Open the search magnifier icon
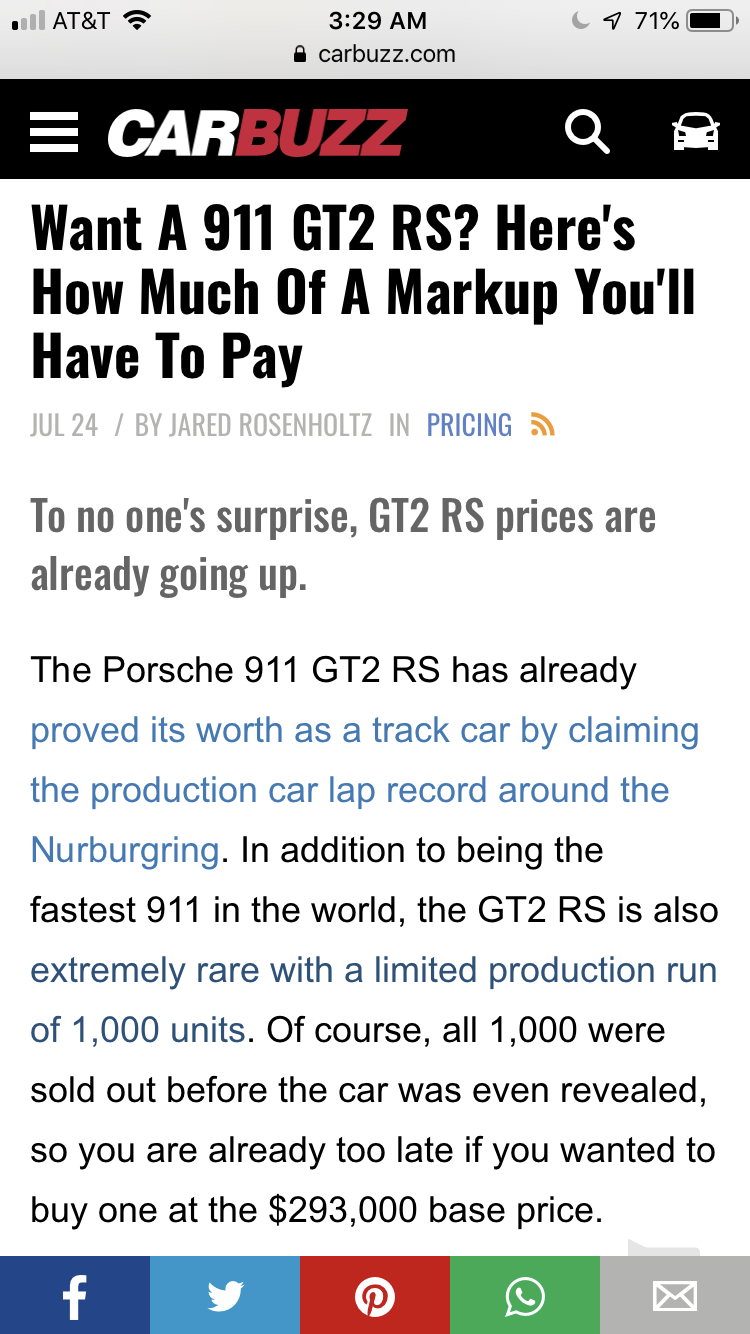The image size is (750, 1334). click(587, 131)
